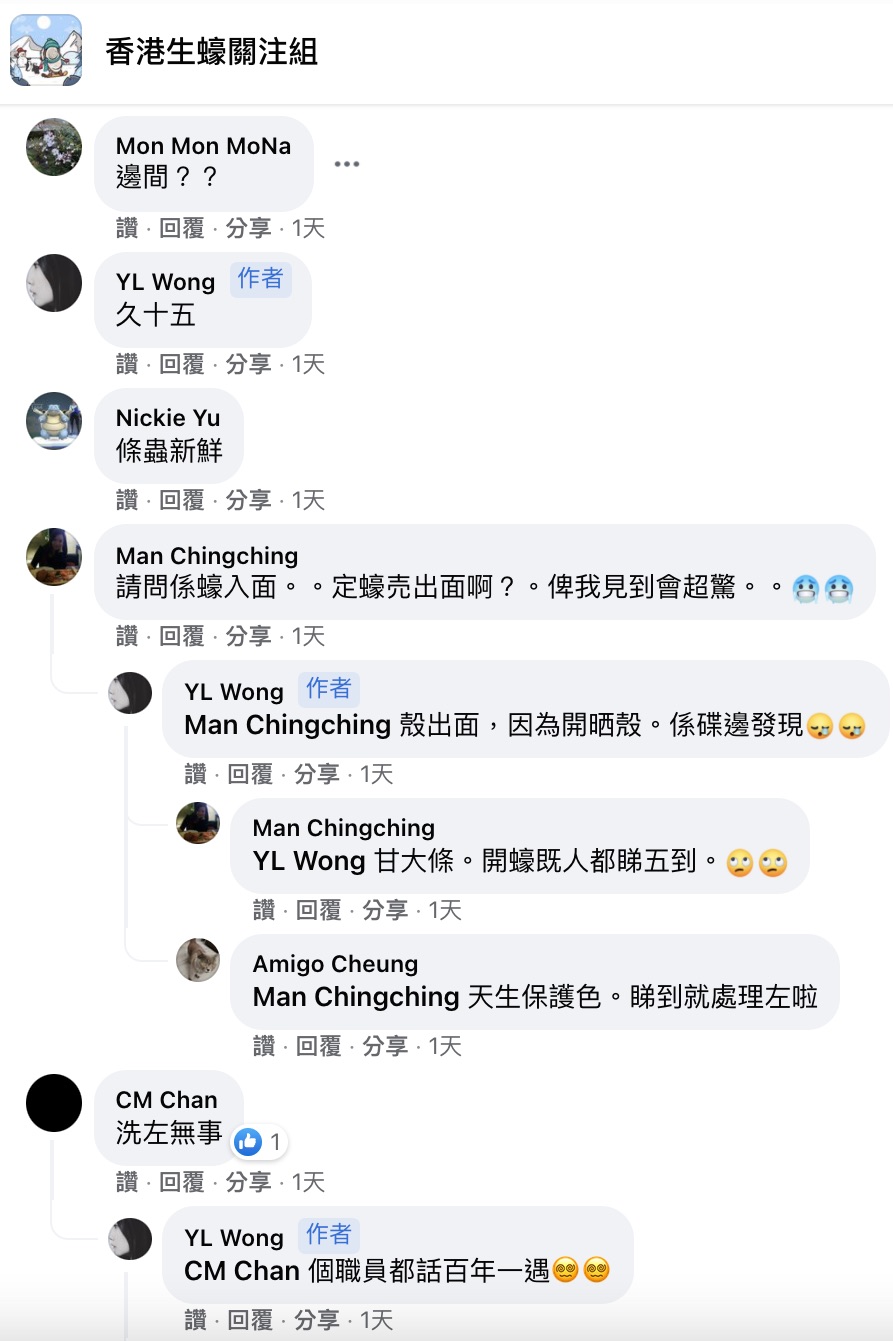893x1341 pixels.
Task: Like Man Chingching's question about 蠔壳
Action: tap(127, 636)
